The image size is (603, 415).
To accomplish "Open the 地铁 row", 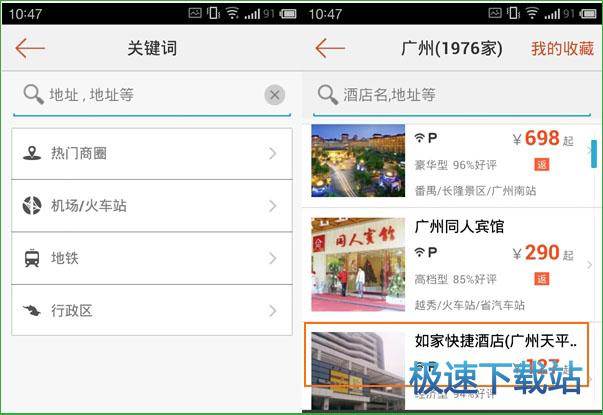I will pyautogui.click(x=151, y=258).
